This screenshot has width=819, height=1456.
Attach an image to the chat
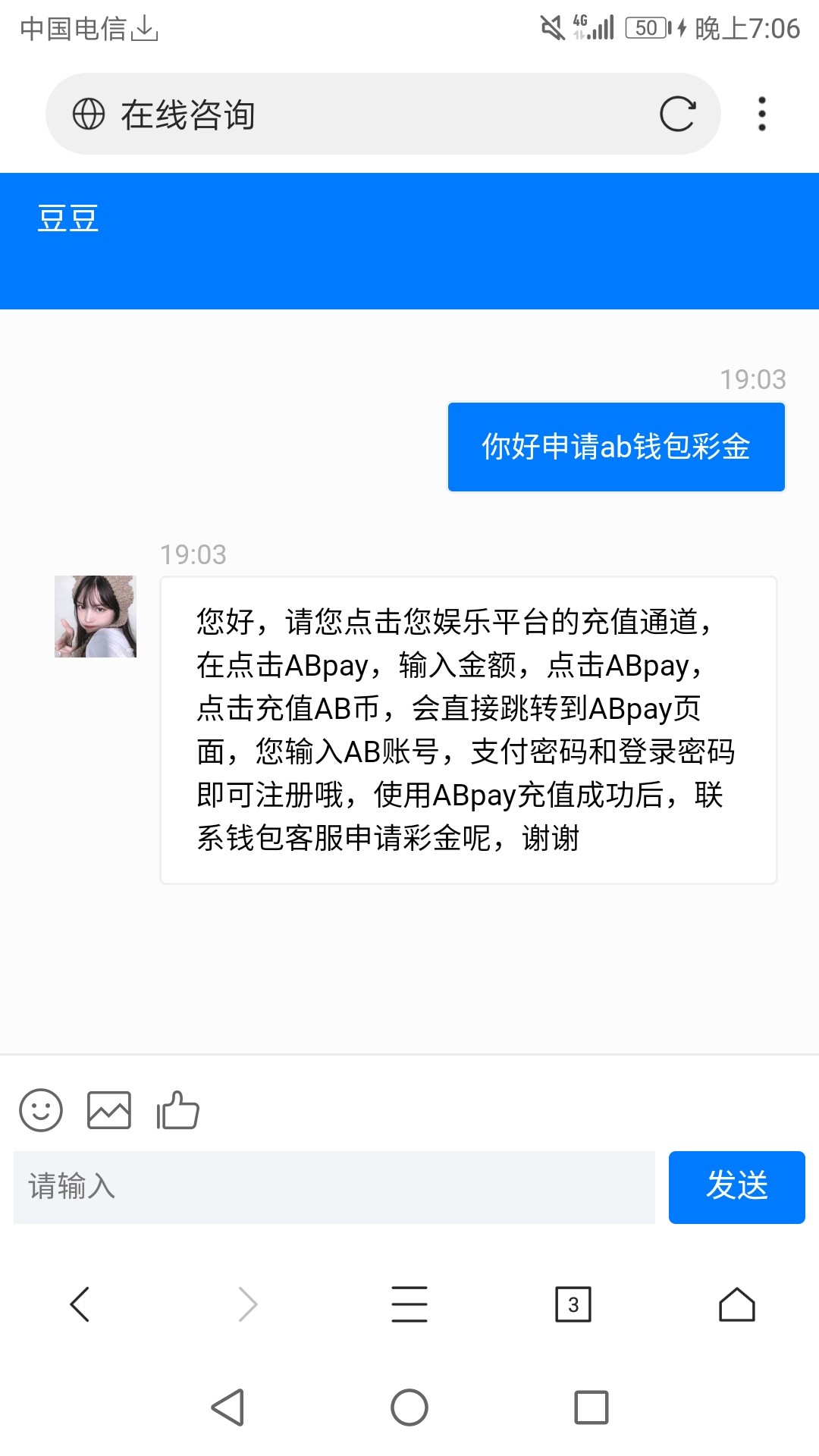point(109,1111)
